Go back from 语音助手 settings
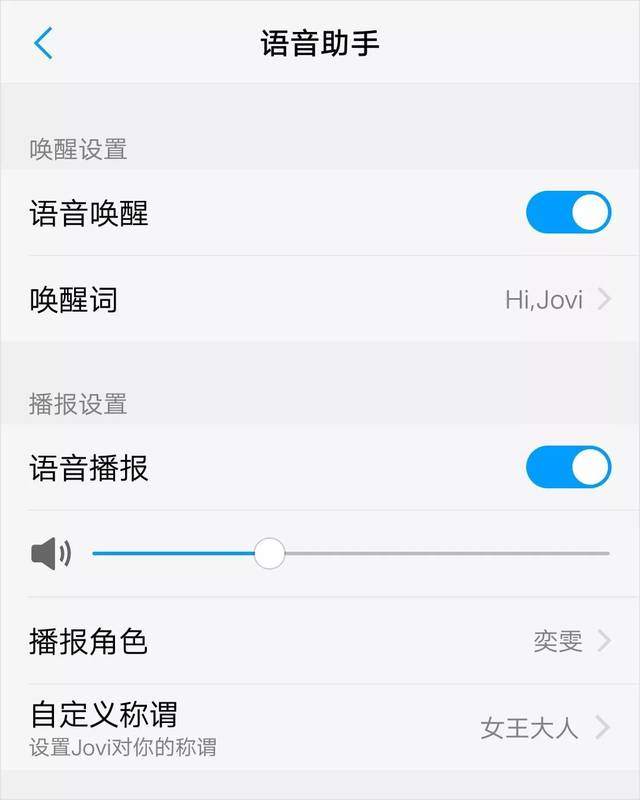The image size is (640, 800). coord(43,43)
